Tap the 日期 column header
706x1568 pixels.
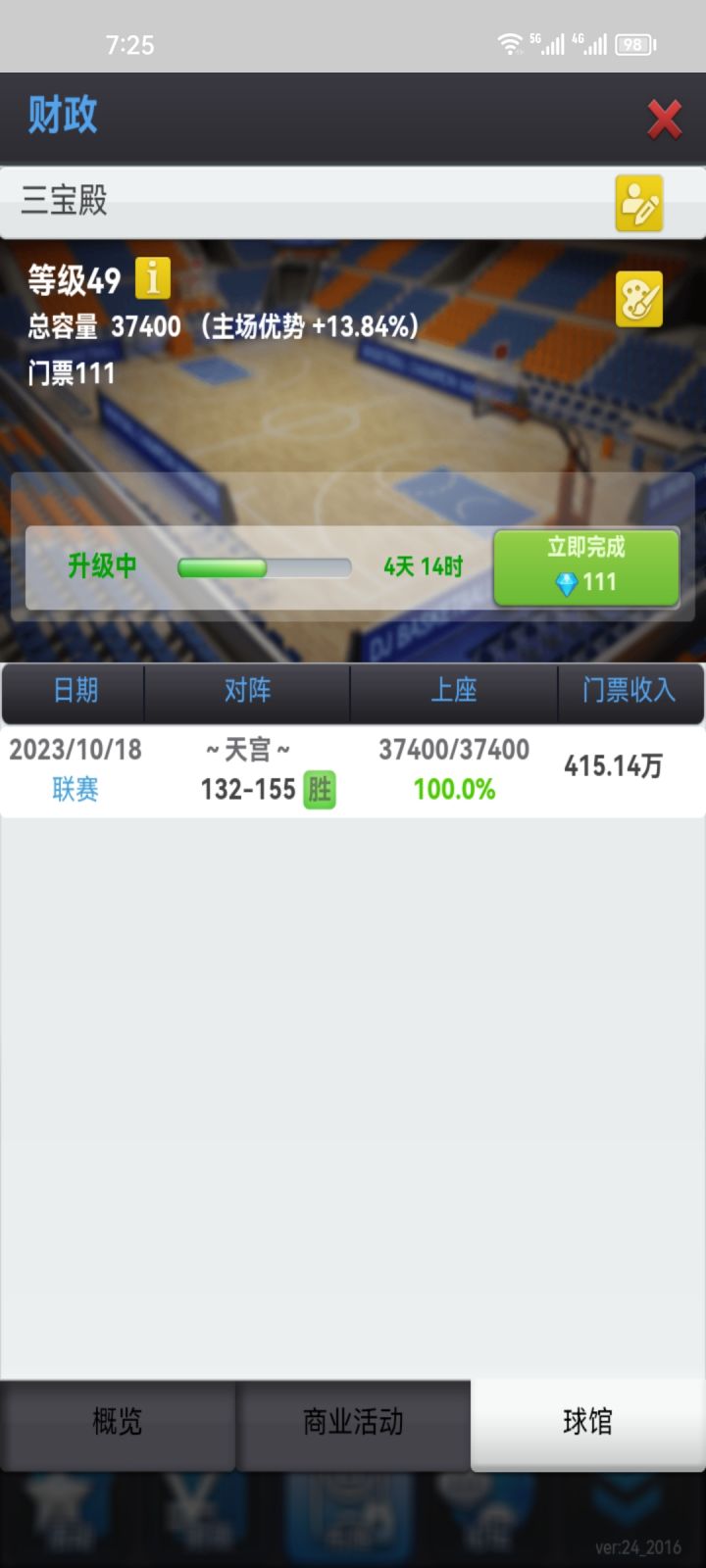coord(71,691)
